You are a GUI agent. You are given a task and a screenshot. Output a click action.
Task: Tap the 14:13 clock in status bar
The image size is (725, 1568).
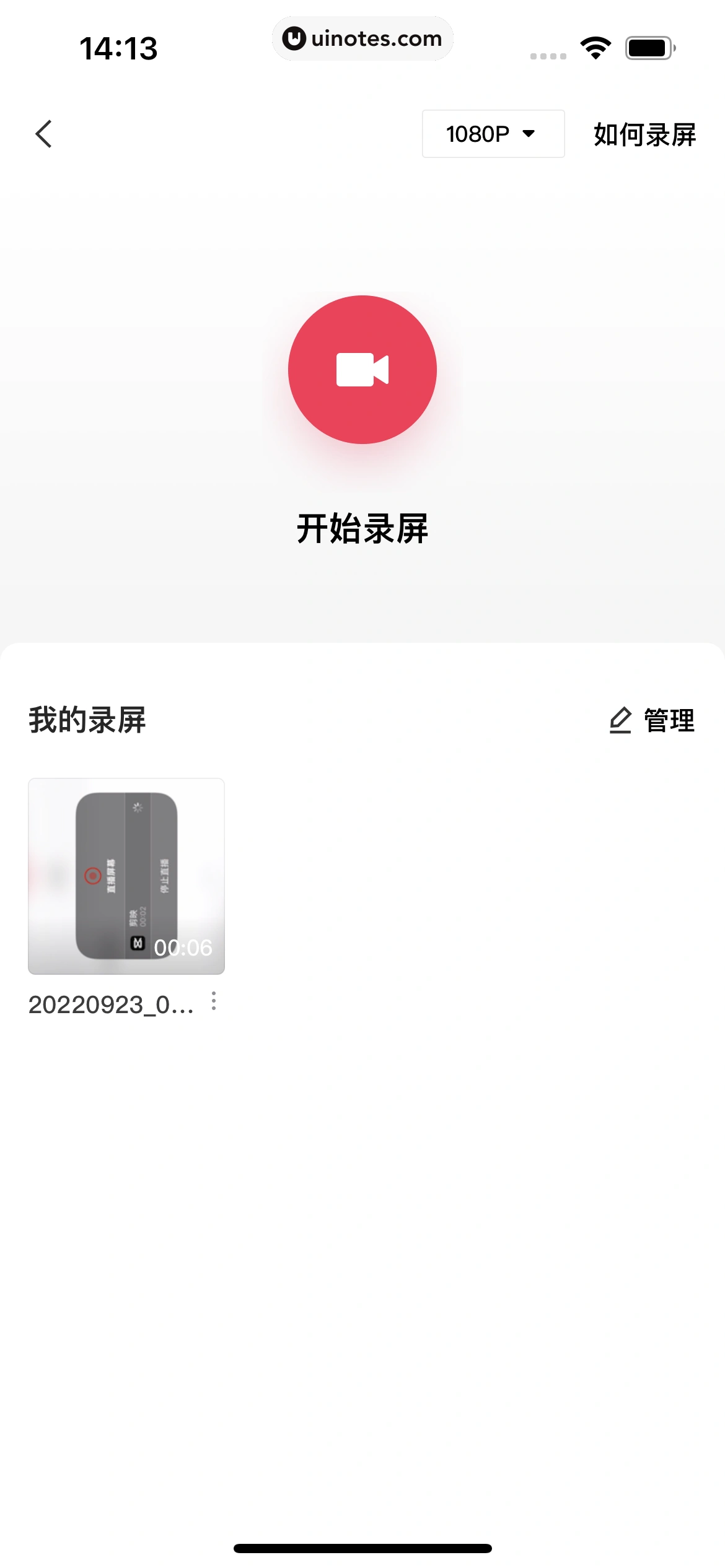[119, 46]
